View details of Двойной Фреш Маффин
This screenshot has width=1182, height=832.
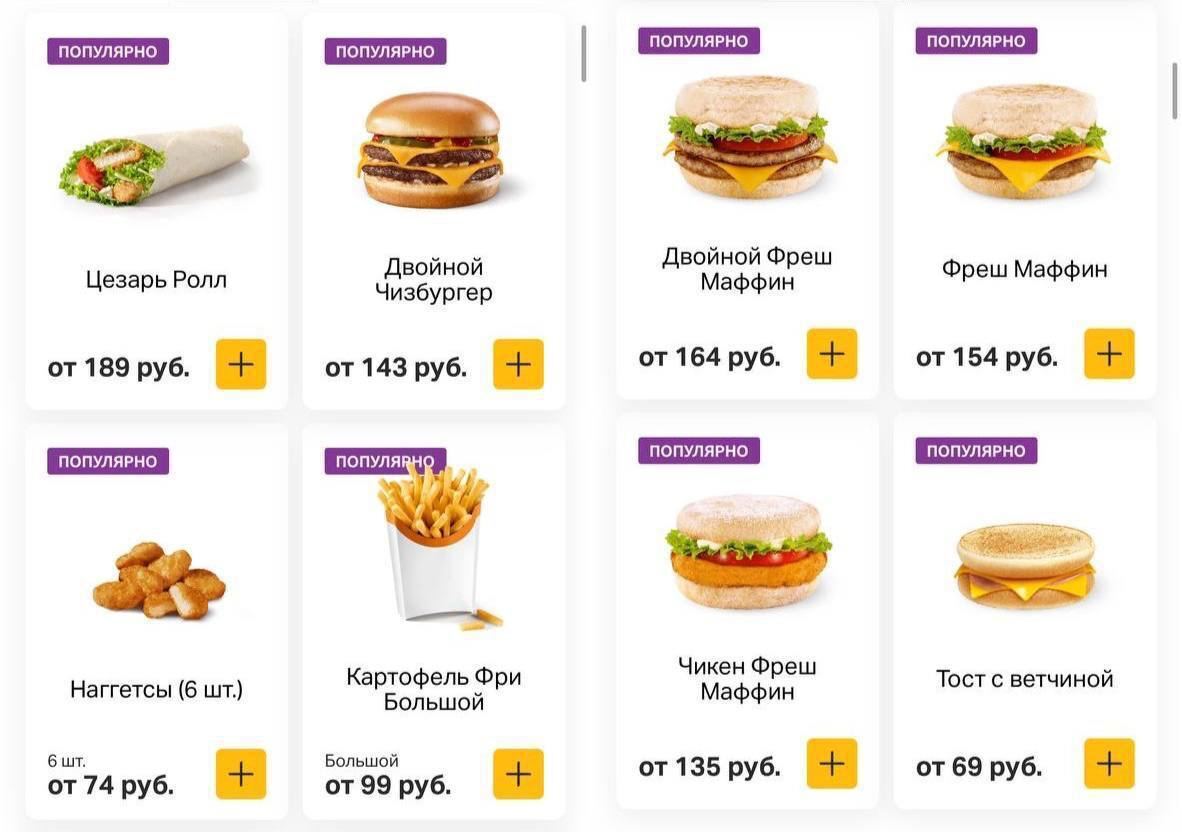click(x=747, y=190)
